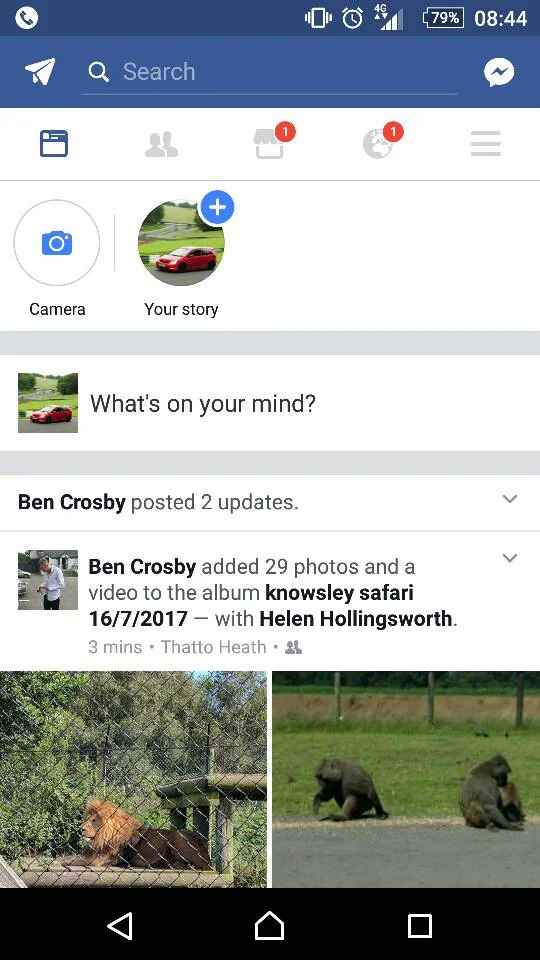The image size is (540, 960).
Task: Open the Marketplace tab
Action: 269,144
